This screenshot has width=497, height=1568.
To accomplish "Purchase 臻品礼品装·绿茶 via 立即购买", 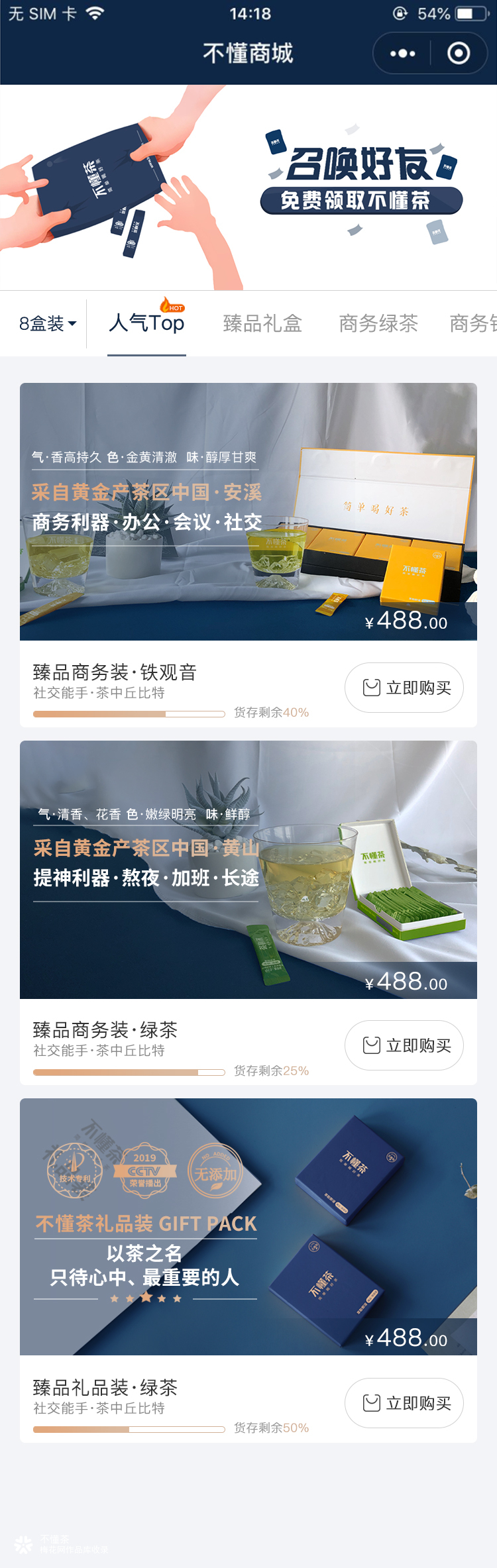I will (404, 1403).
